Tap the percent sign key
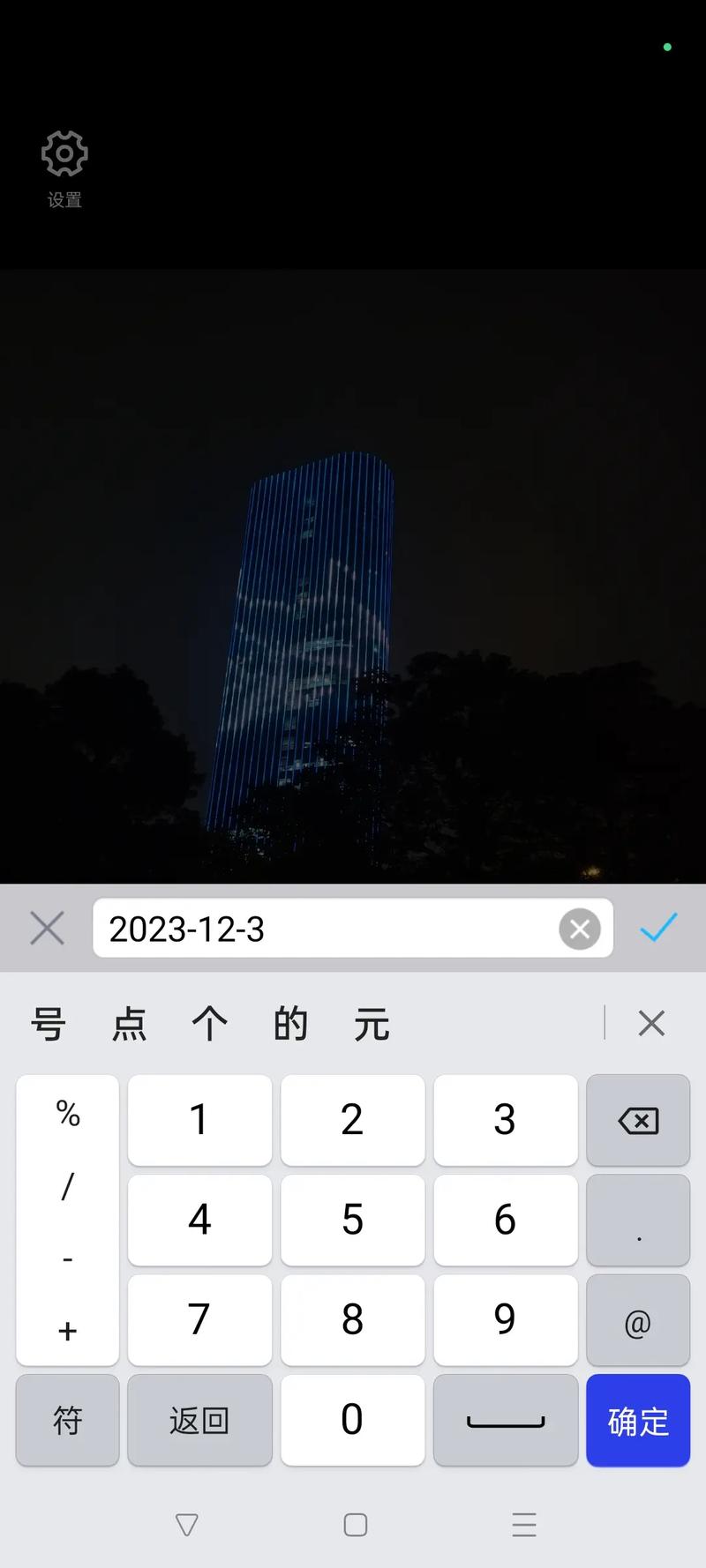Image resolution: width=706 pixels, height=1568 pixels. (68, 1116)
